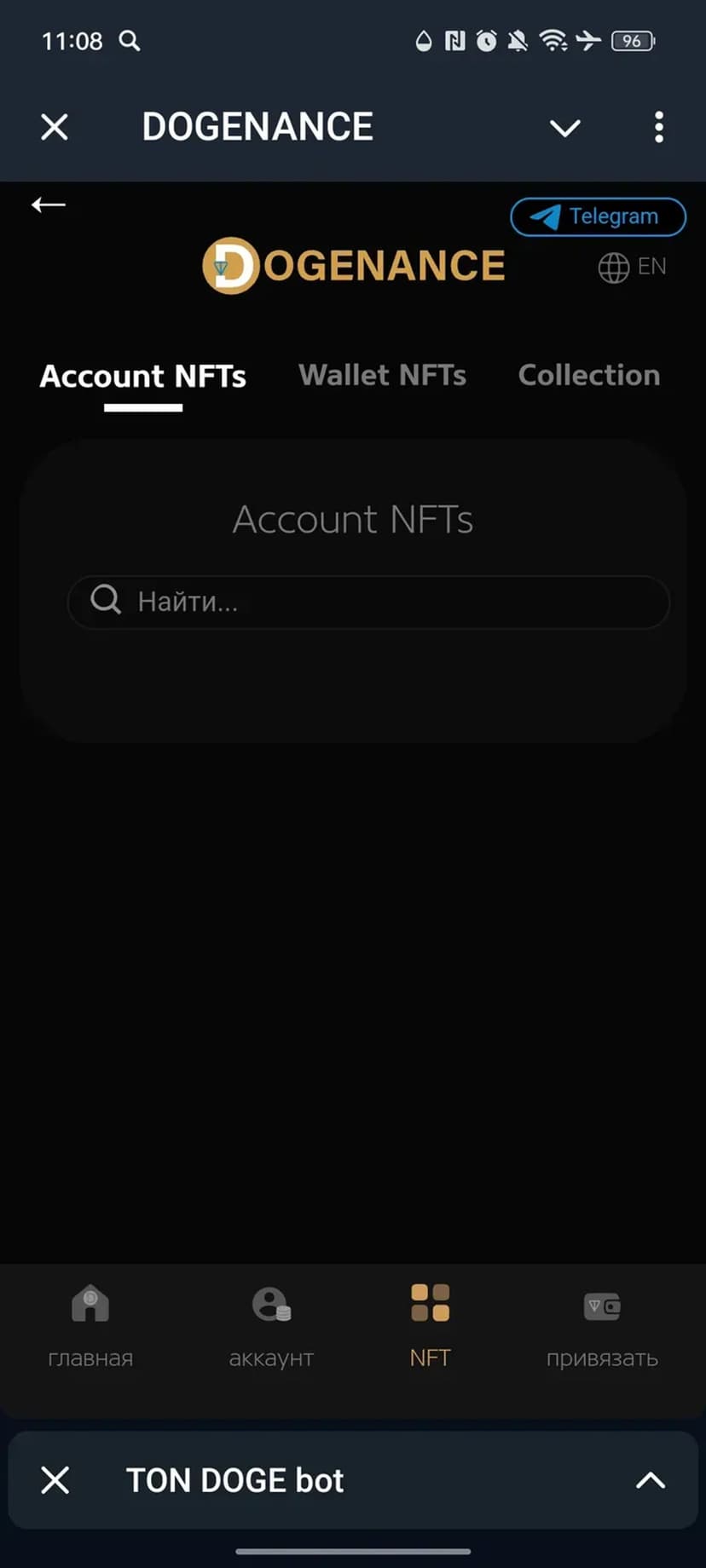Switch to the Collection tab

tap(588, 375)
